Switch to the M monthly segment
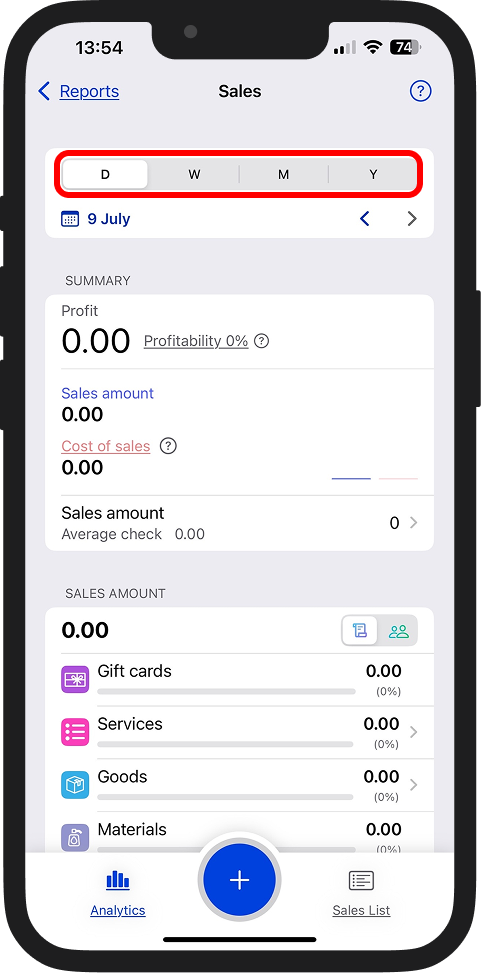This screenshot has height=973, width=481. point(284,174)
